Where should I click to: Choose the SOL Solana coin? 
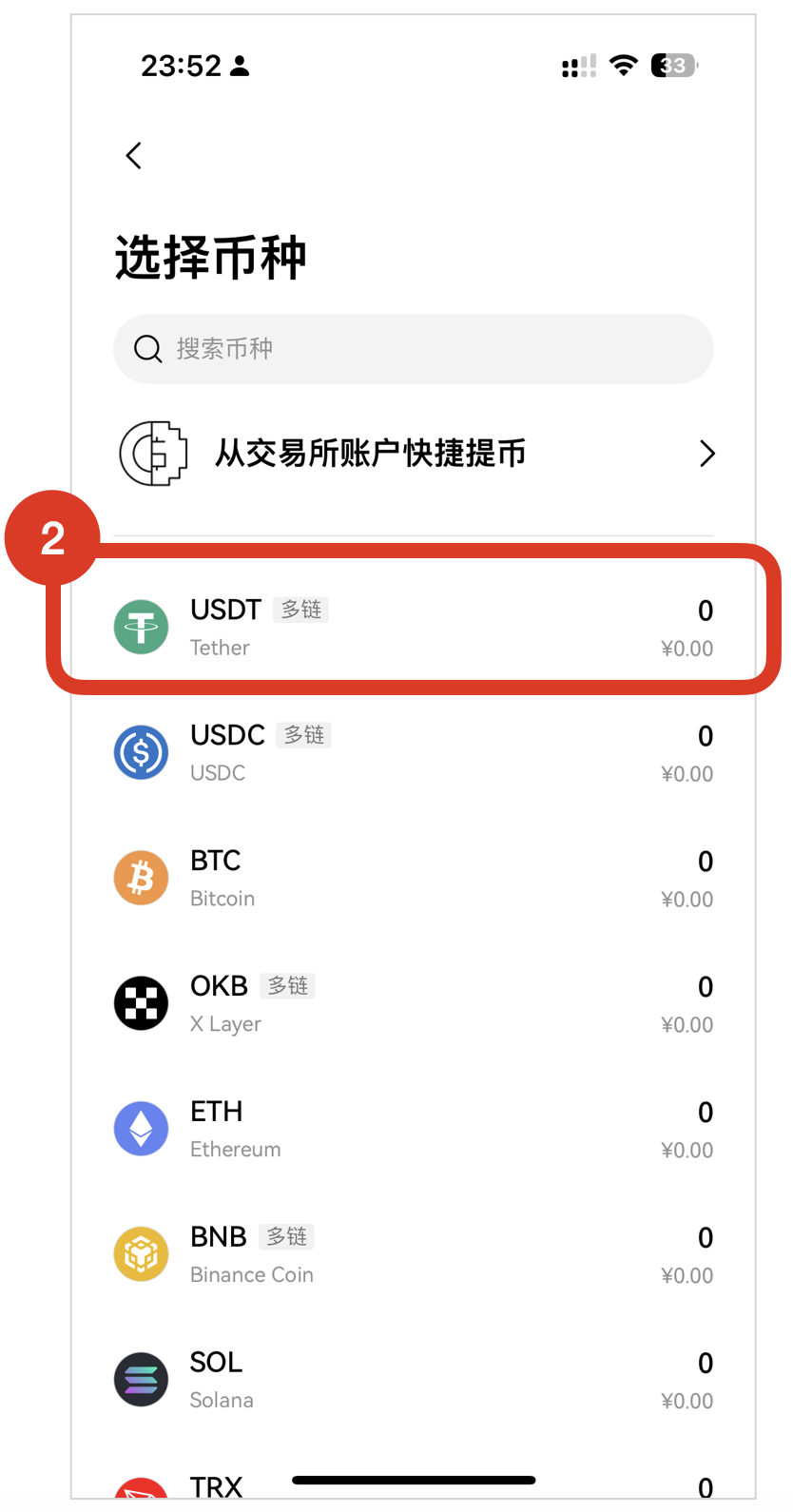tap(414, 1381)
